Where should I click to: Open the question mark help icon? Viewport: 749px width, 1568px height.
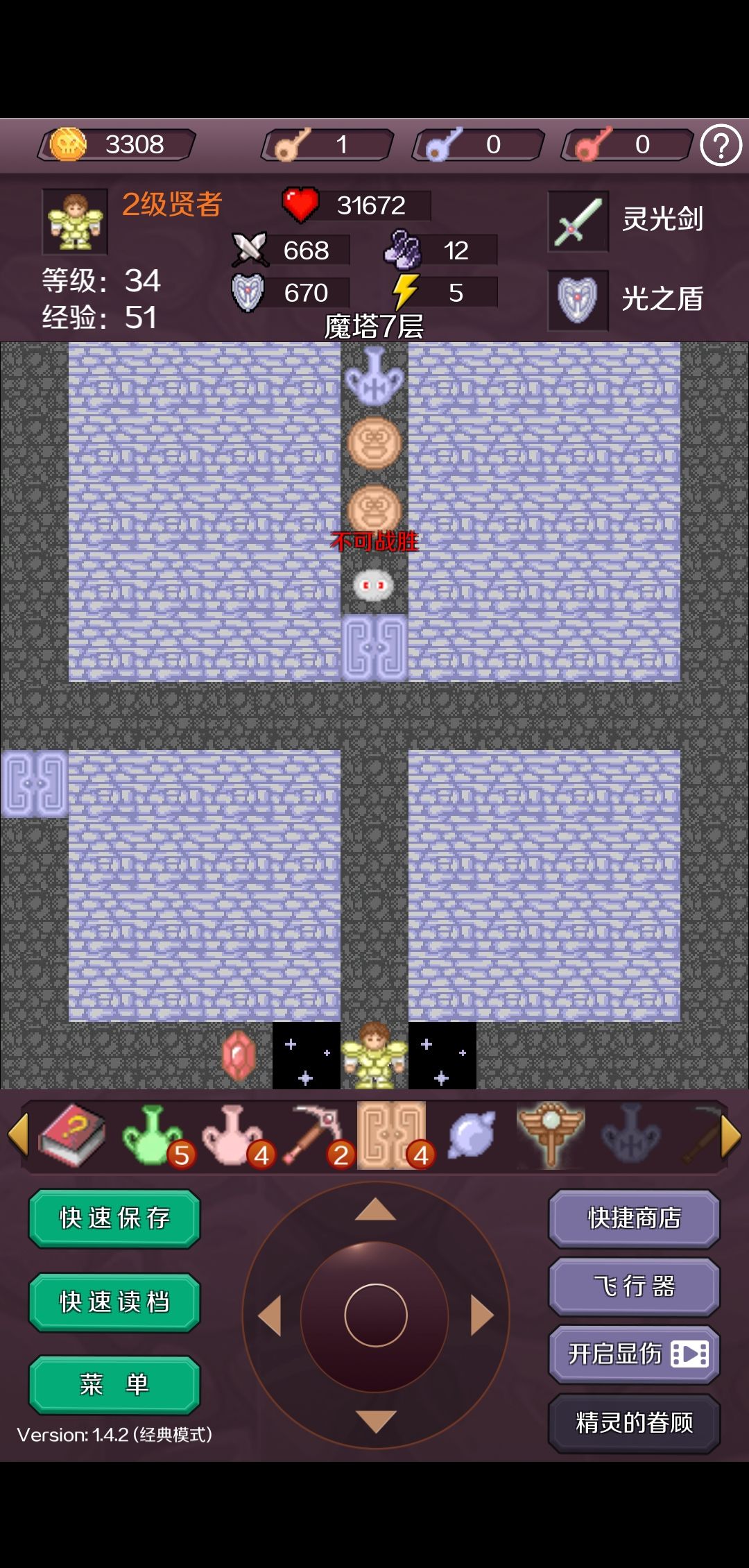(x=721, y=144)
